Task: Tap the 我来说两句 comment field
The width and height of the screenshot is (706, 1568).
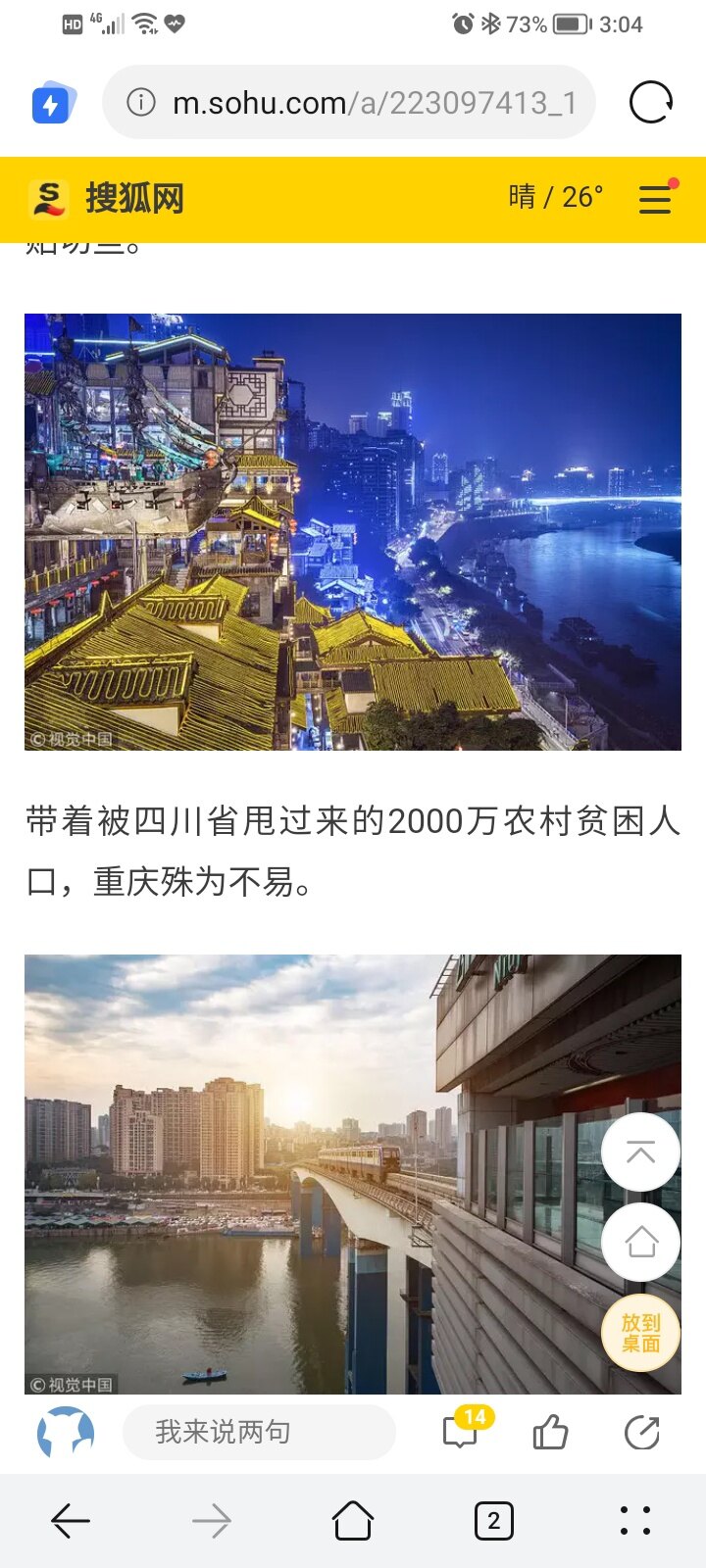Action: click(x=259, y=1433)
